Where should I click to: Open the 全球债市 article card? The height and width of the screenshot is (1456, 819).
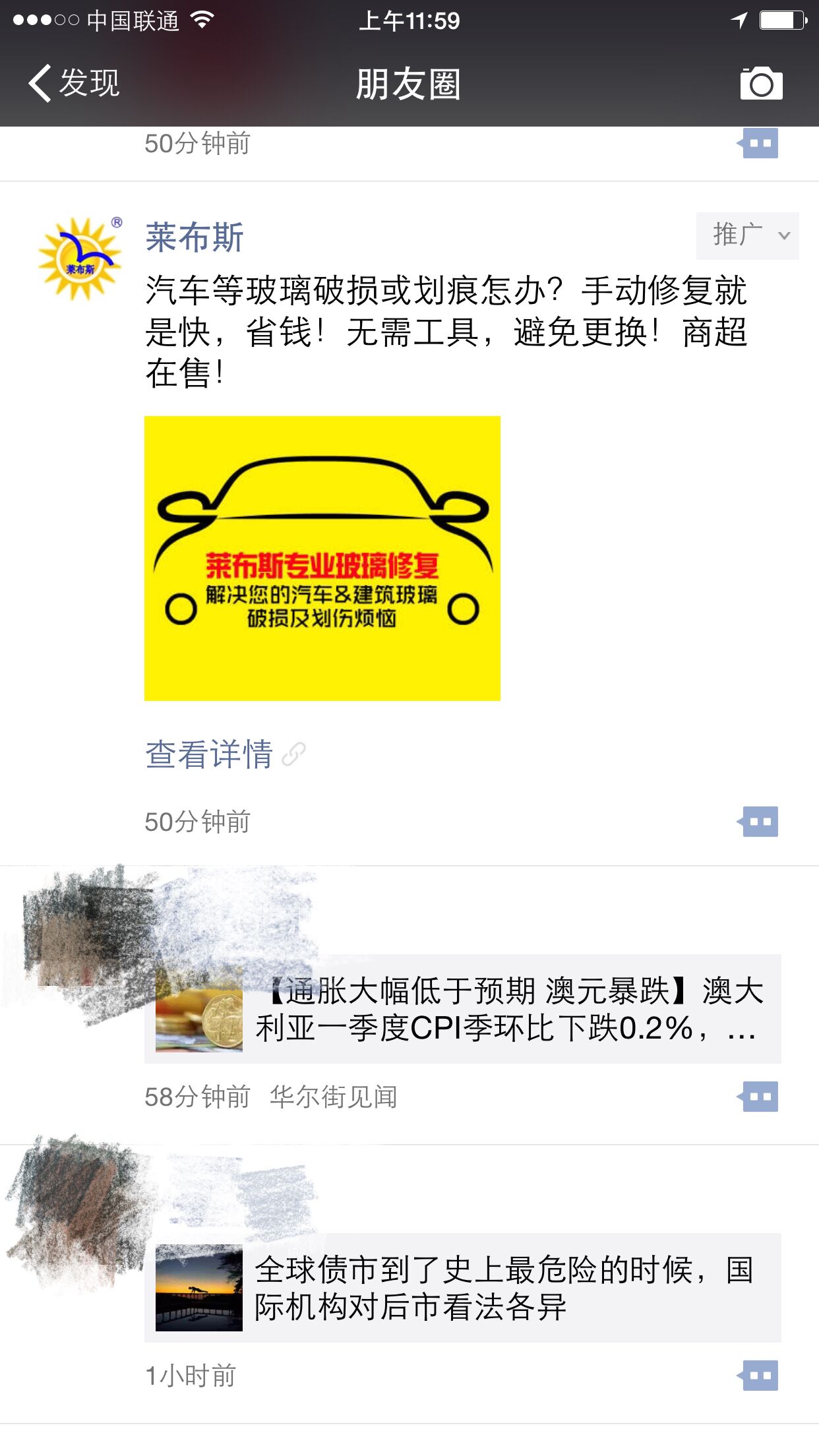[462, 1287]
